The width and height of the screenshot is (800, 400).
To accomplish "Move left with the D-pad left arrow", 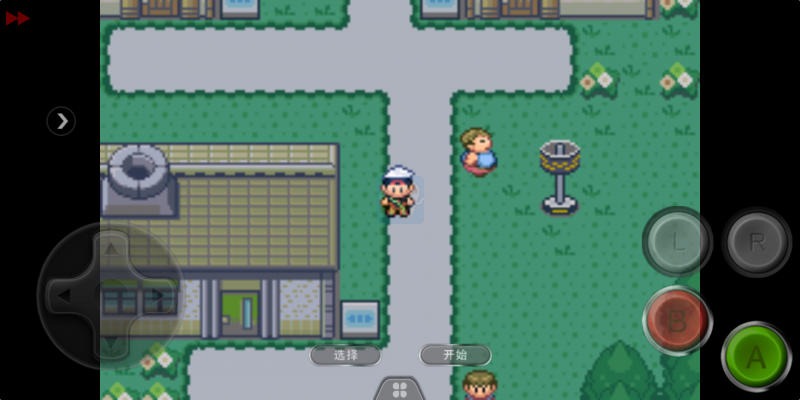I will coord(64,295).
